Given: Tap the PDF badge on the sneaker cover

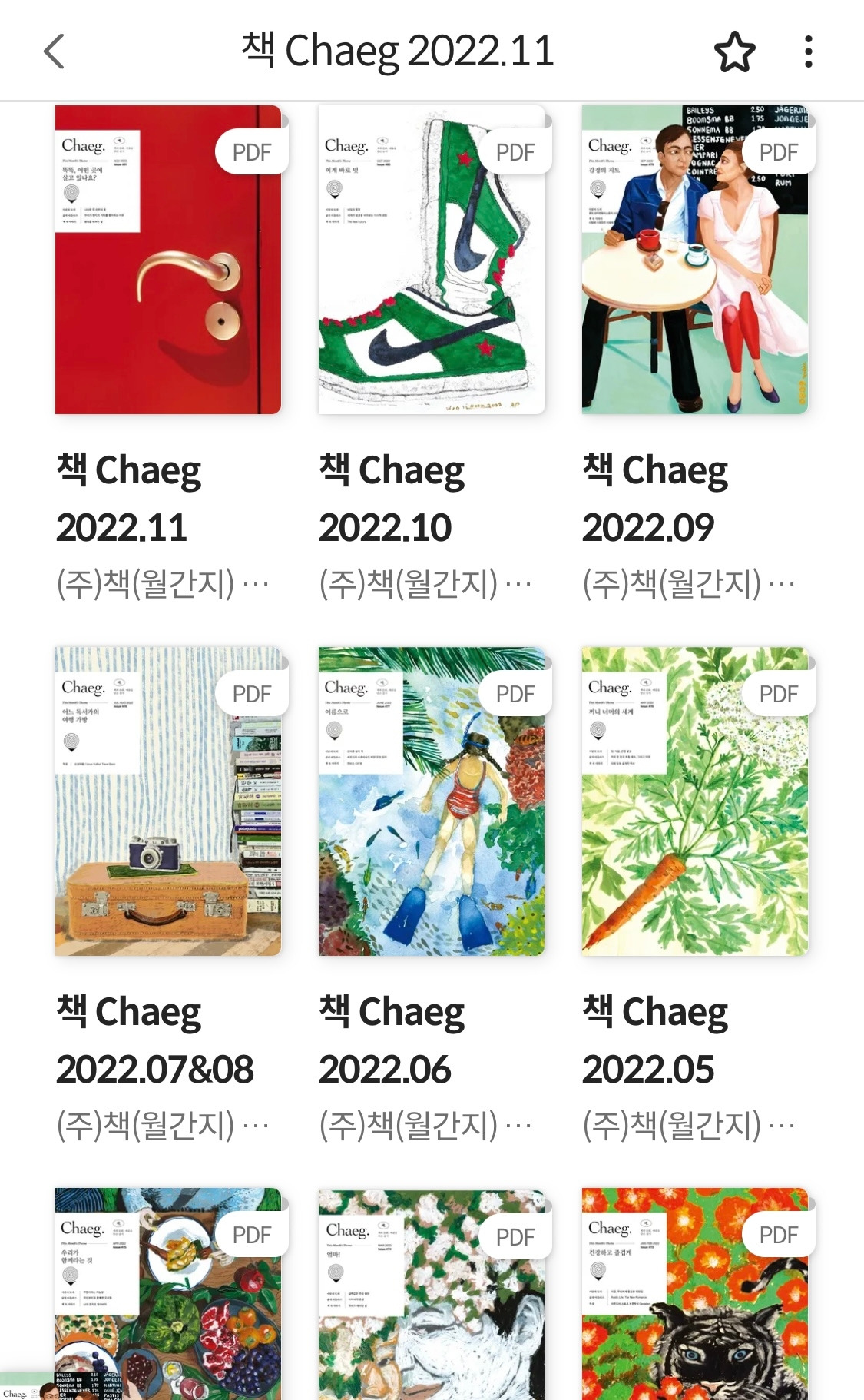Looking at the screenshot, I should click(518, 151).
